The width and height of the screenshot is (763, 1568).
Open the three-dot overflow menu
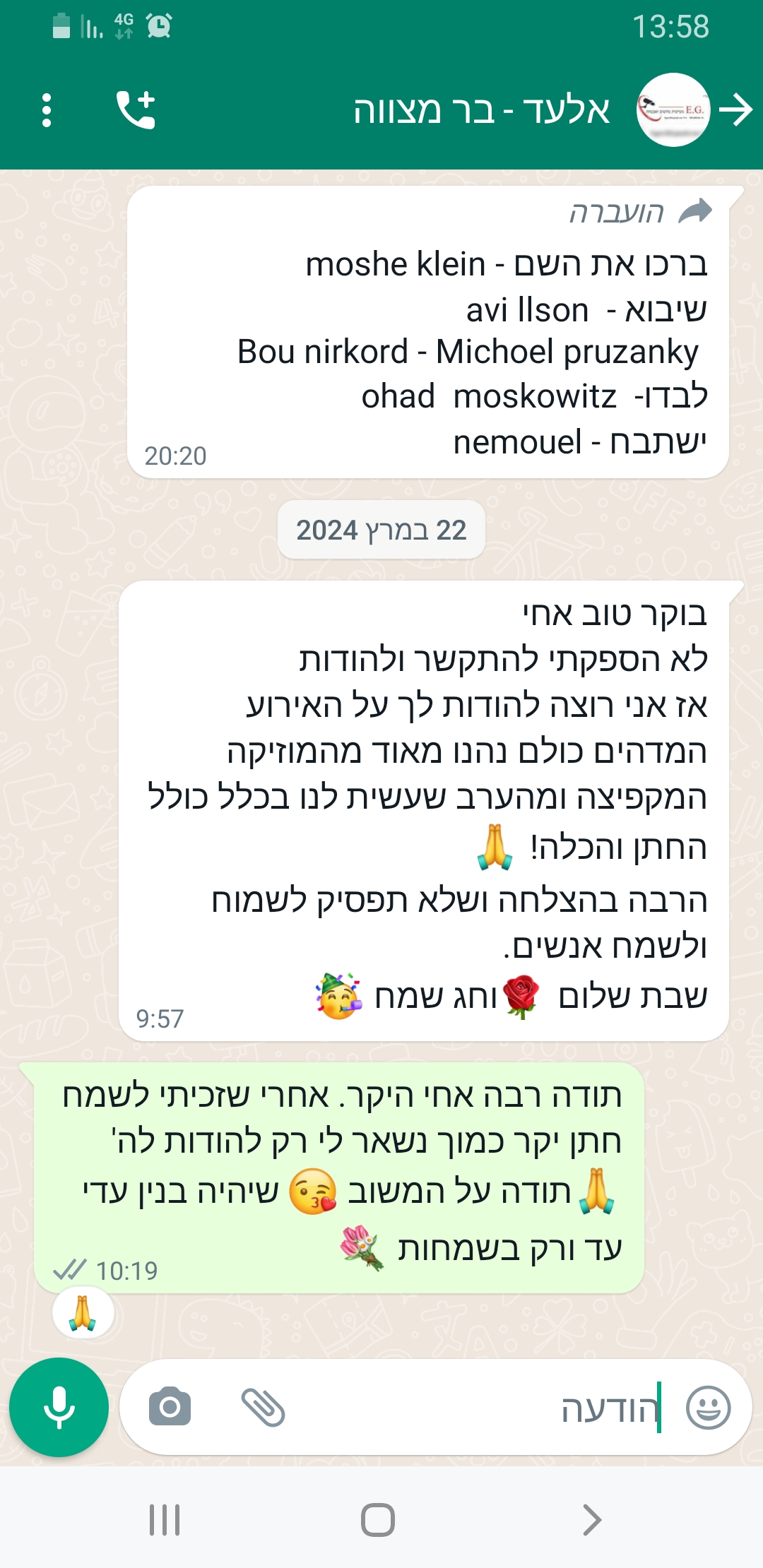[x=47, y=110]
